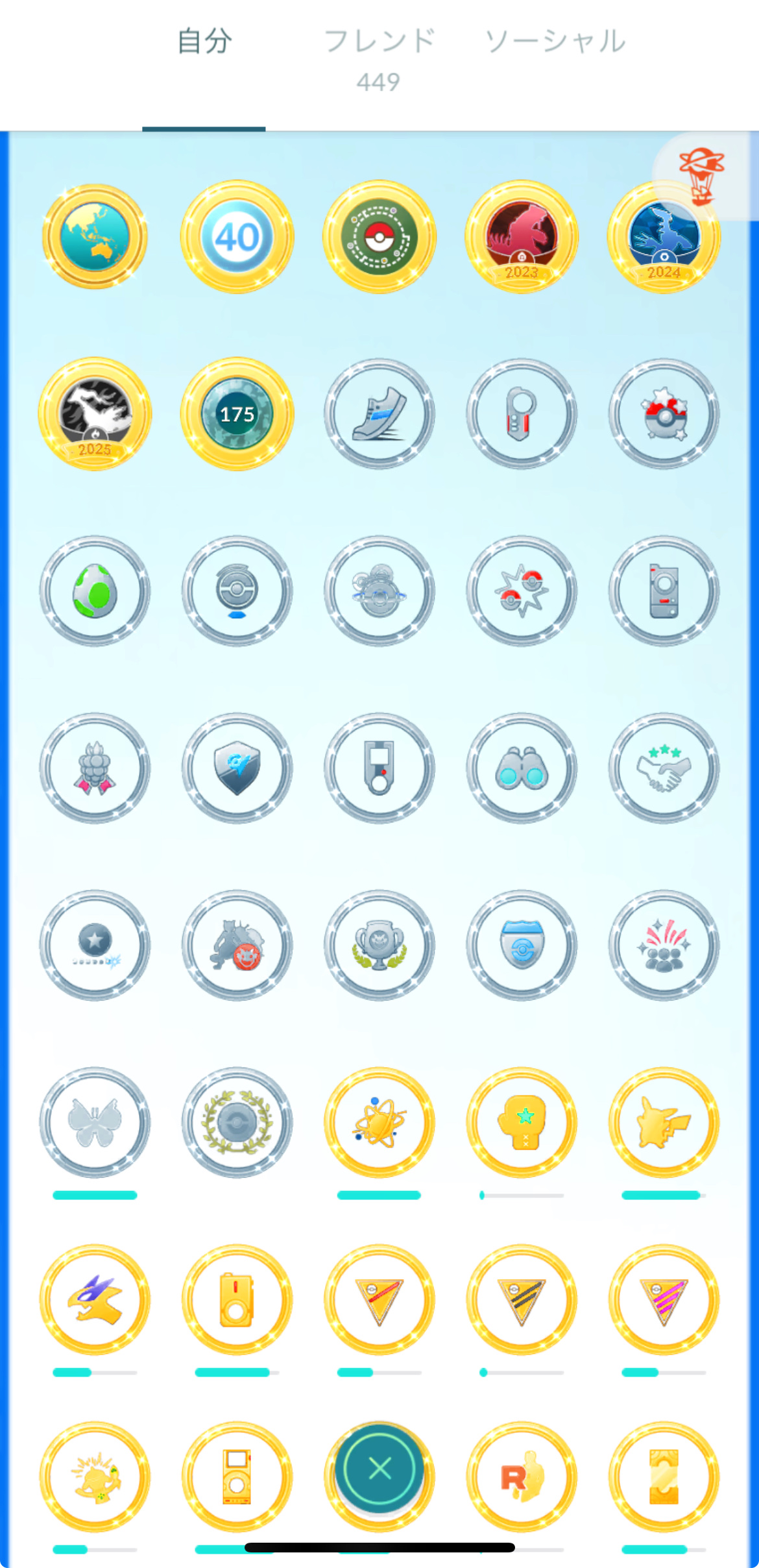The width and height of the screenshot is (759, 1568).
Task: Open the 175 medal
Action: pos(237,414)
